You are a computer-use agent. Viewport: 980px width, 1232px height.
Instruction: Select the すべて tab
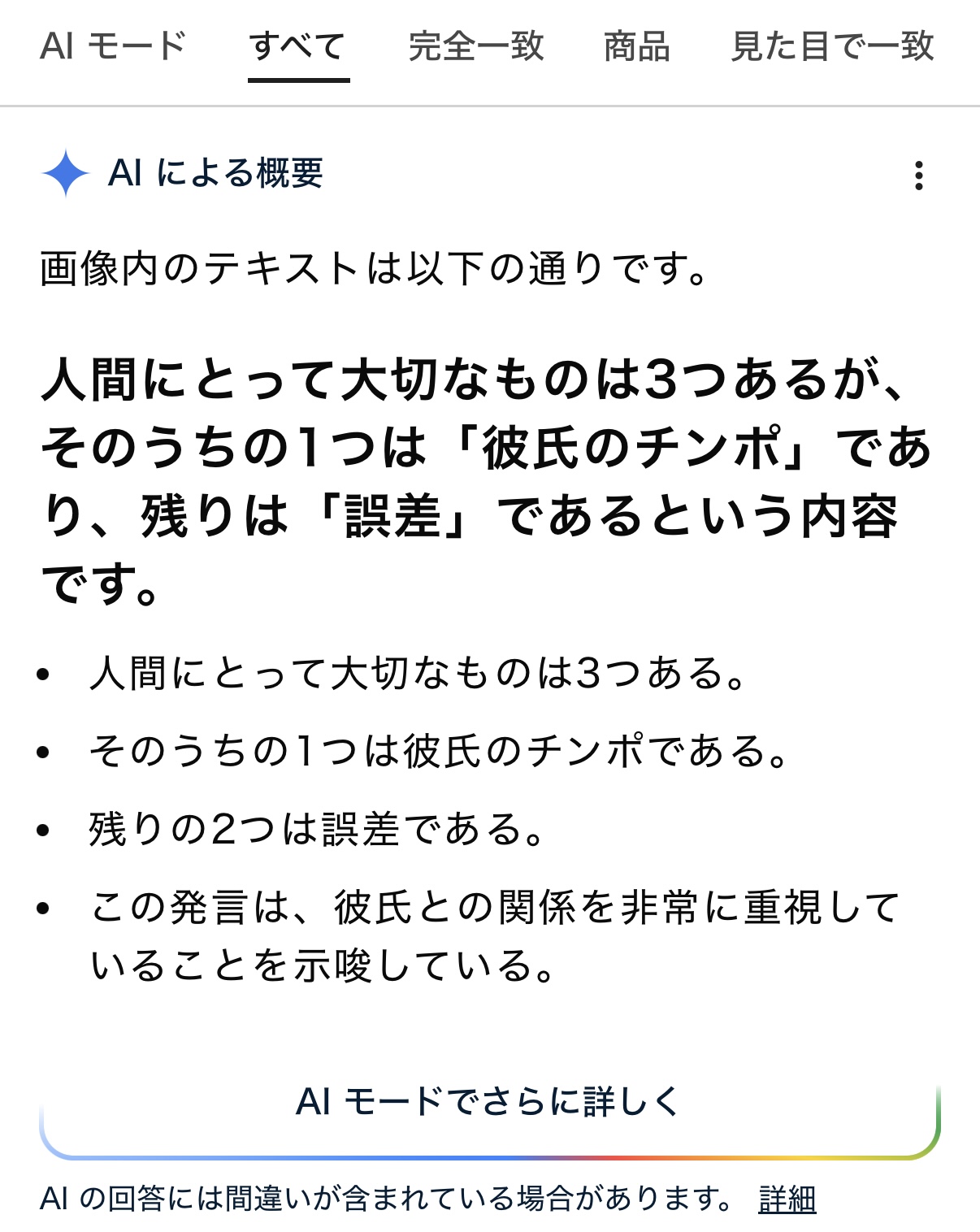pyautogui.click(x=298, y=46)
